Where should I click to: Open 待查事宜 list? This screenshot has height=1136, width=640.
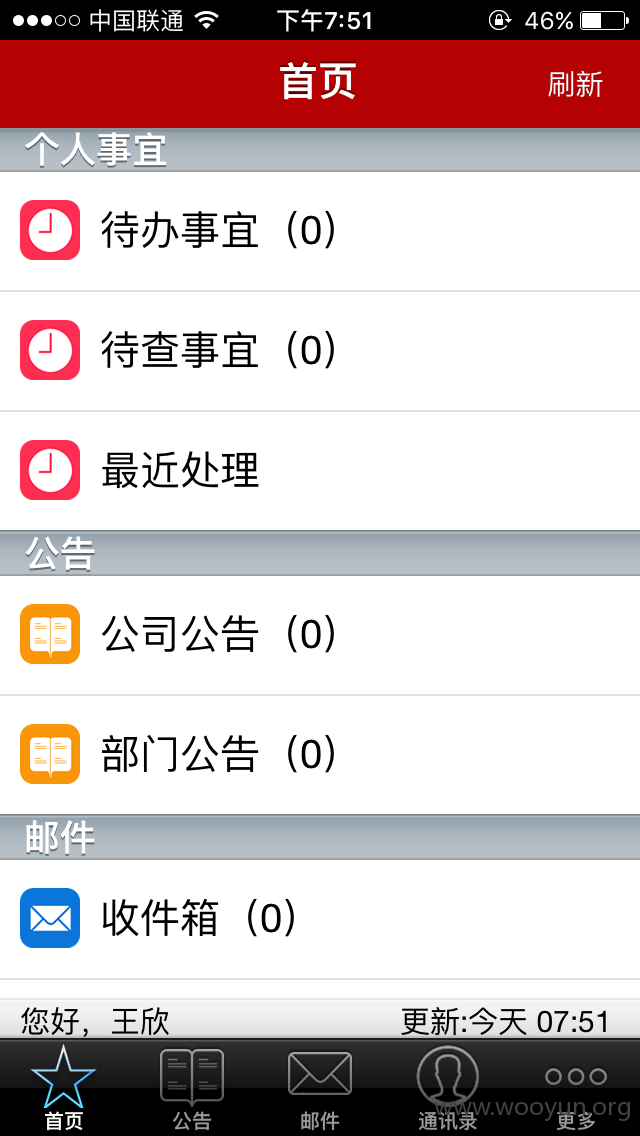320,351
